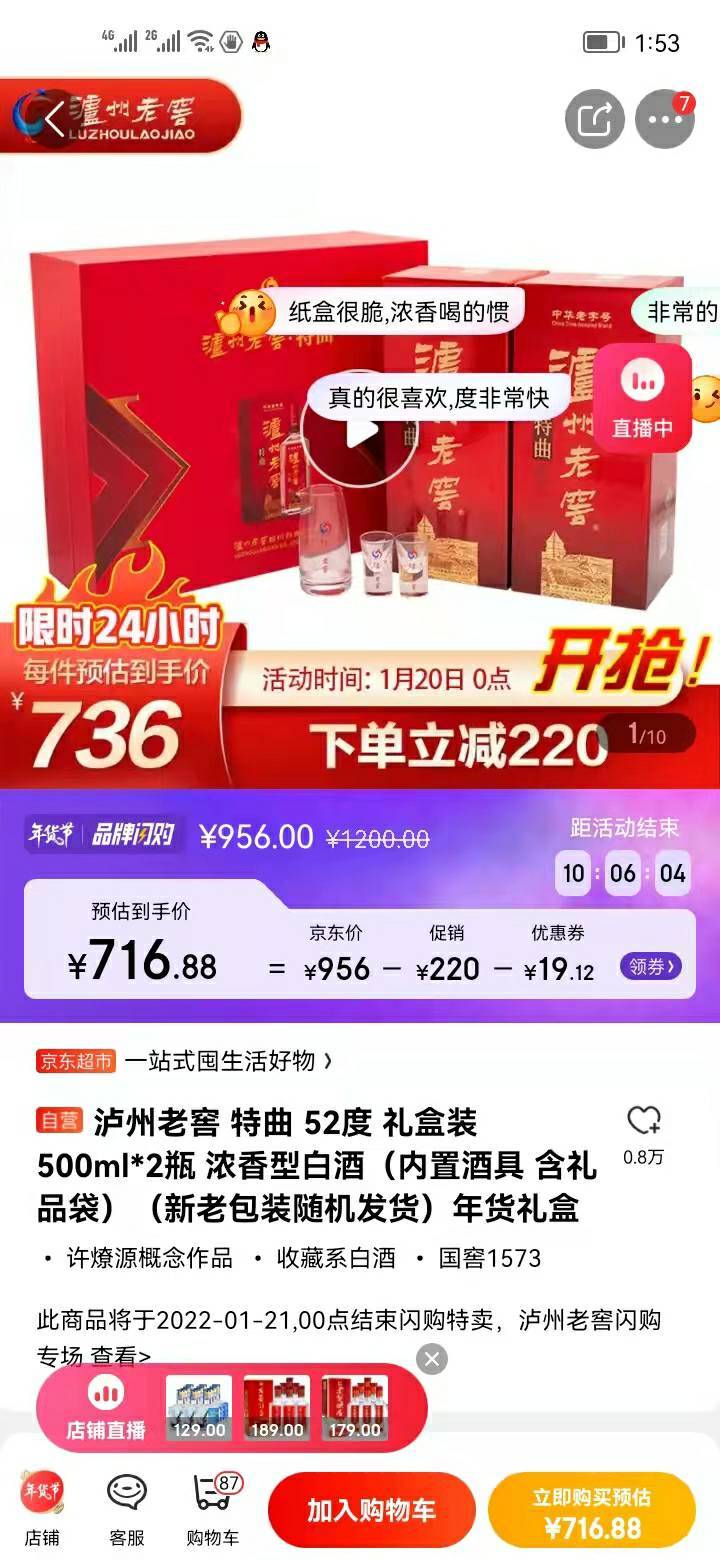Dismiss the store live popup

click(x=432, y=1359)
